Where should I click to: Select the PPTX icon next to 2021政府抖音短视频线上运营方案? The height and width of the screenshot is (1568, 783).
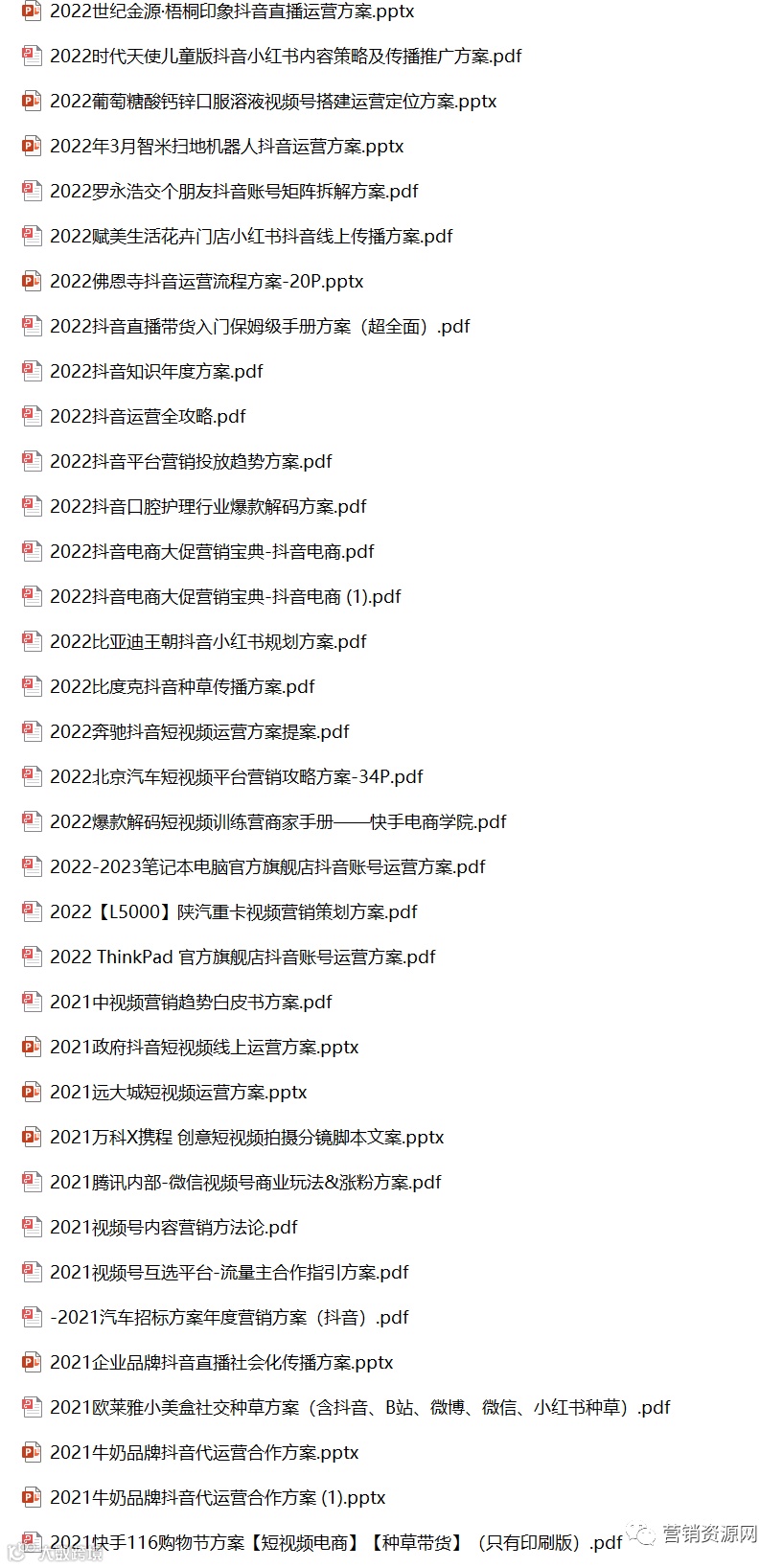31,1047
